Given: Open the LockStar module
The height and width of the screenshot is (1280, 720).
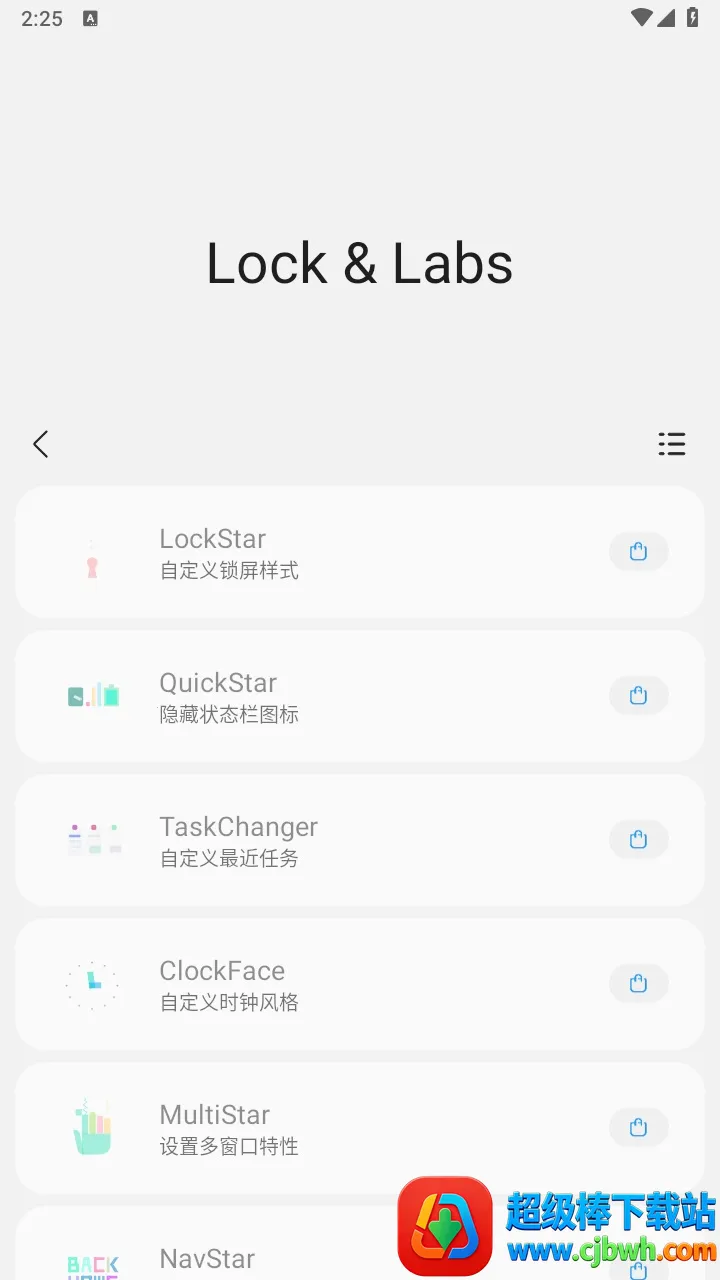Looking at the screenshot, I should coord(300,553).
